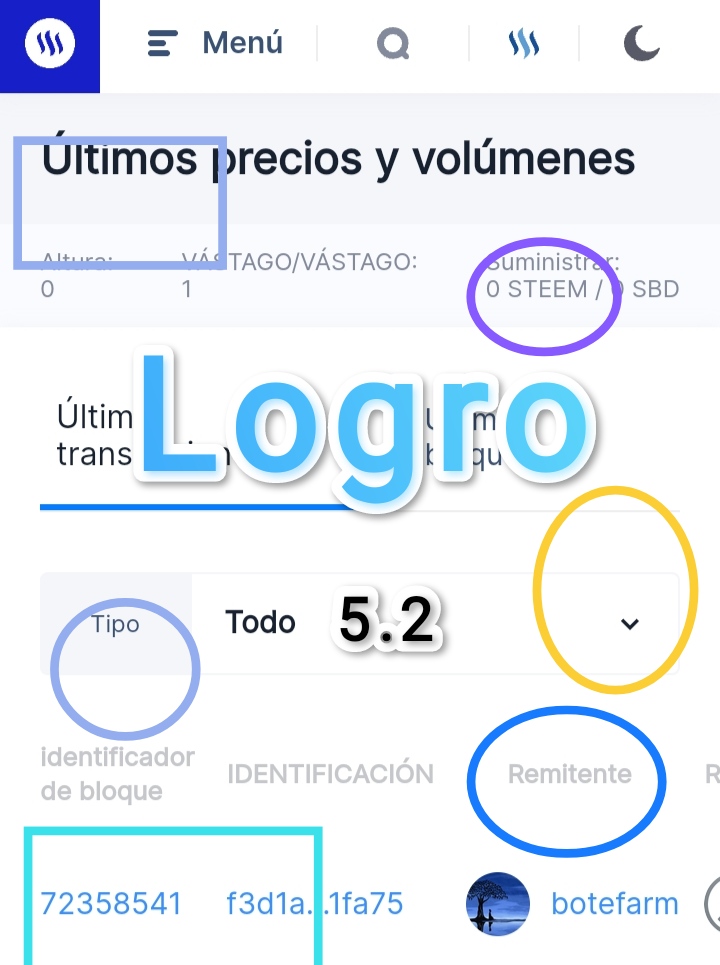Open block 72358541
Screen dimensions: 720x965
[111, 904]
